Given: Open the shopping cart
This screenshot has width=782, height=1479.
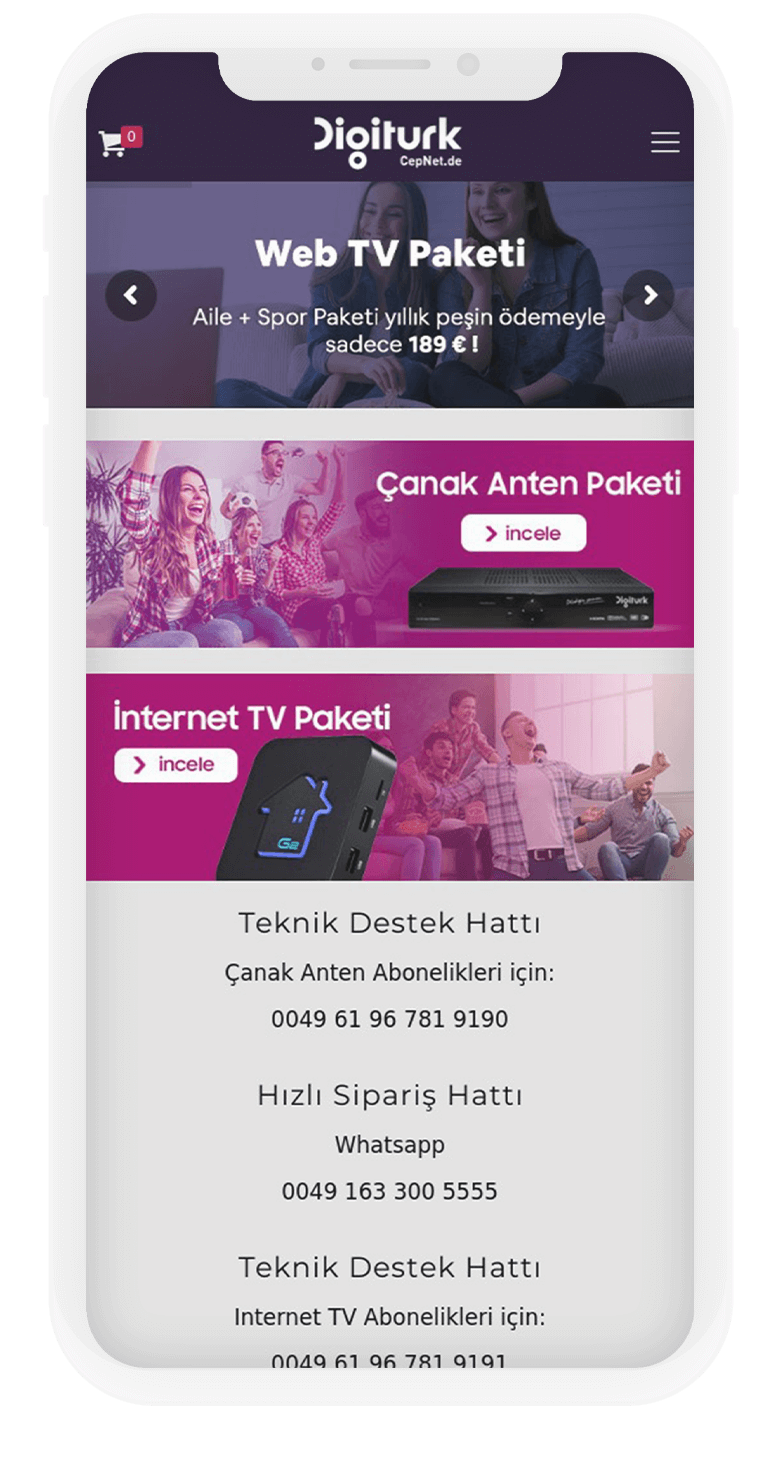Looking at the screenshot, I should [x=116, y=143].
